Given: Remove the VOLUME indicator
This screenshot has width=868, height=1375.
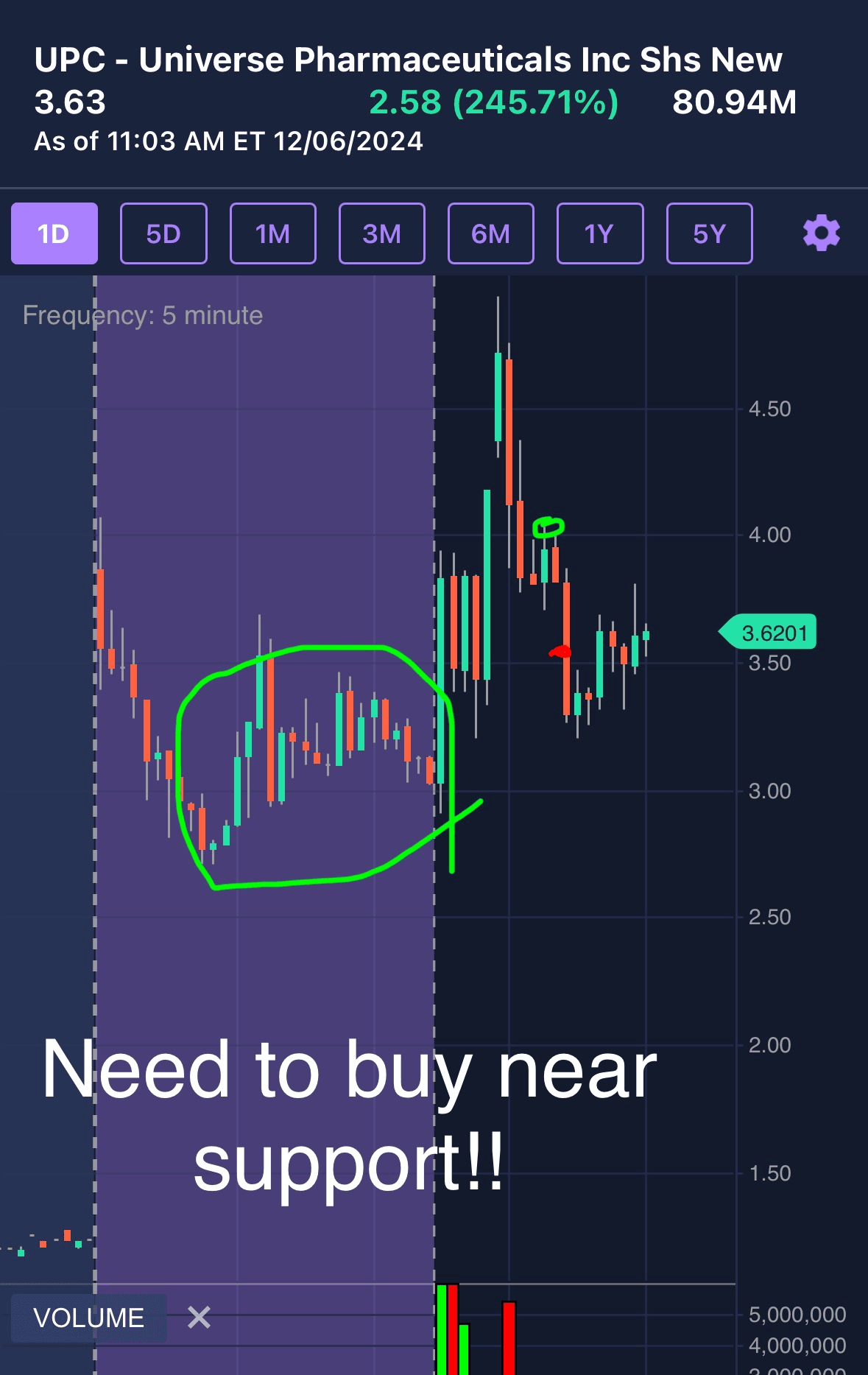Looking at the screenshot, I should pos(199,1317).
